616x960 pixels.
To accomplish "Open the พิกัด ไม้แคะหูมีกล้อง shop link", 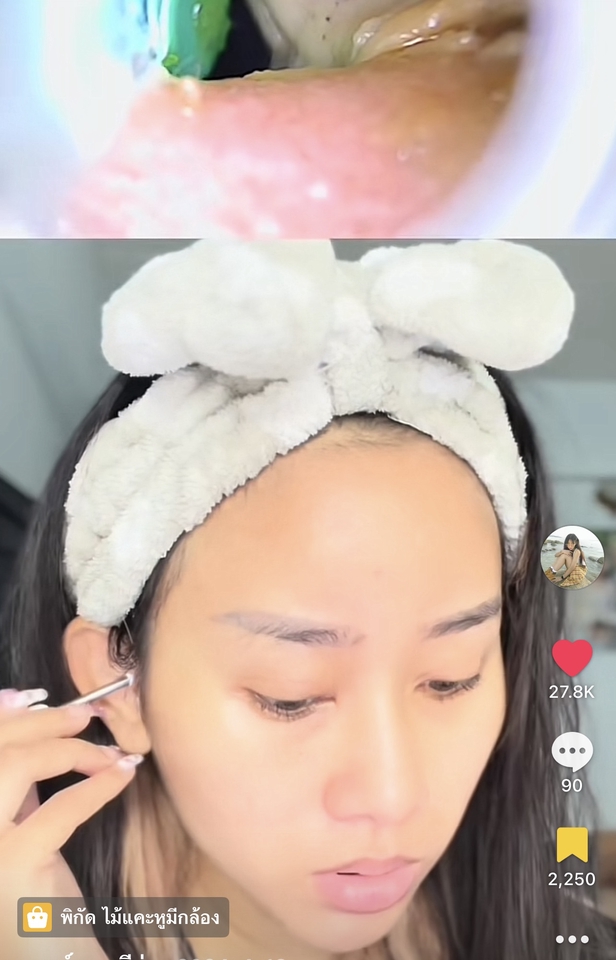I will coord(123,917).
